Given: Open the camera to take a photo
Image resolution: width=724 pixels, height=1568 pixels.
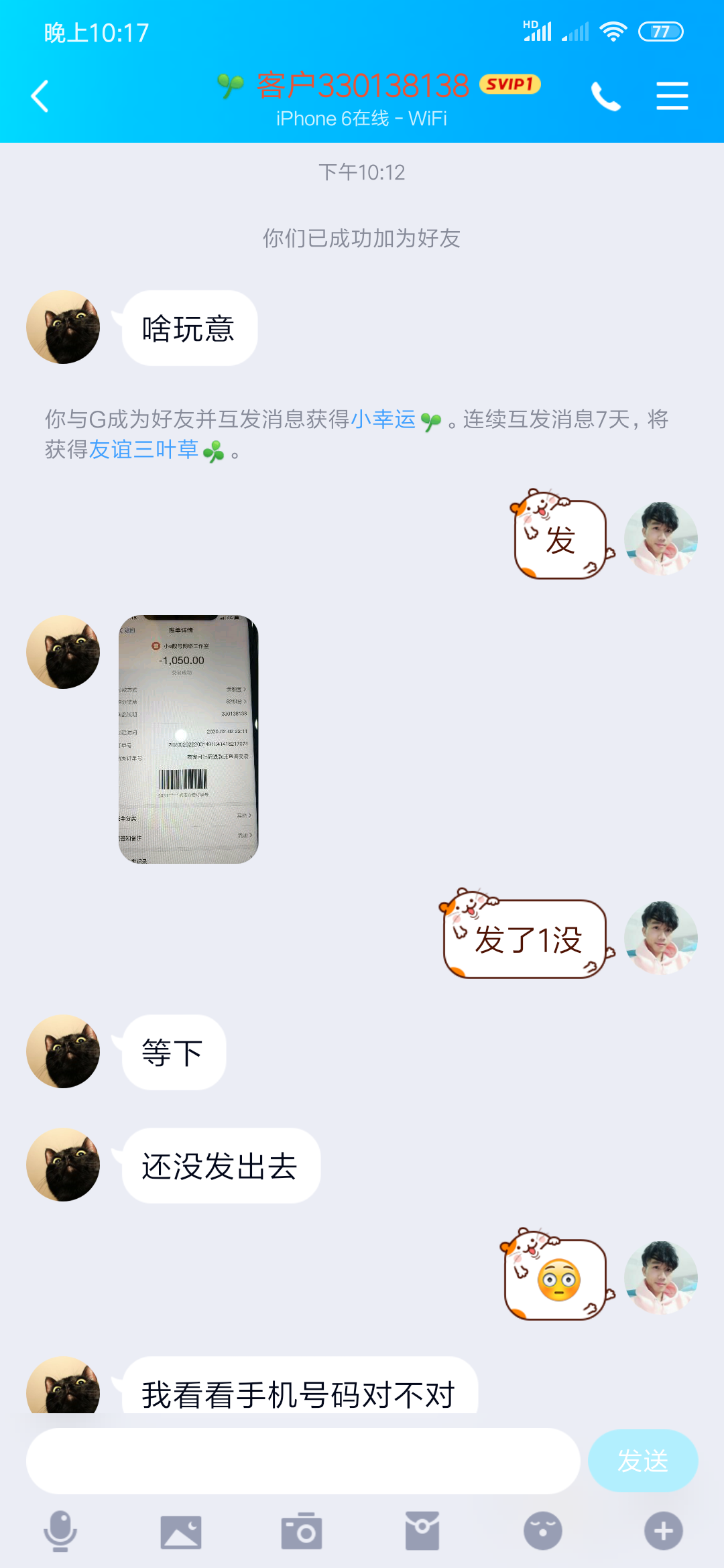Looking at the screenshot, I should pyautogui.click(x=302, y=1531).
